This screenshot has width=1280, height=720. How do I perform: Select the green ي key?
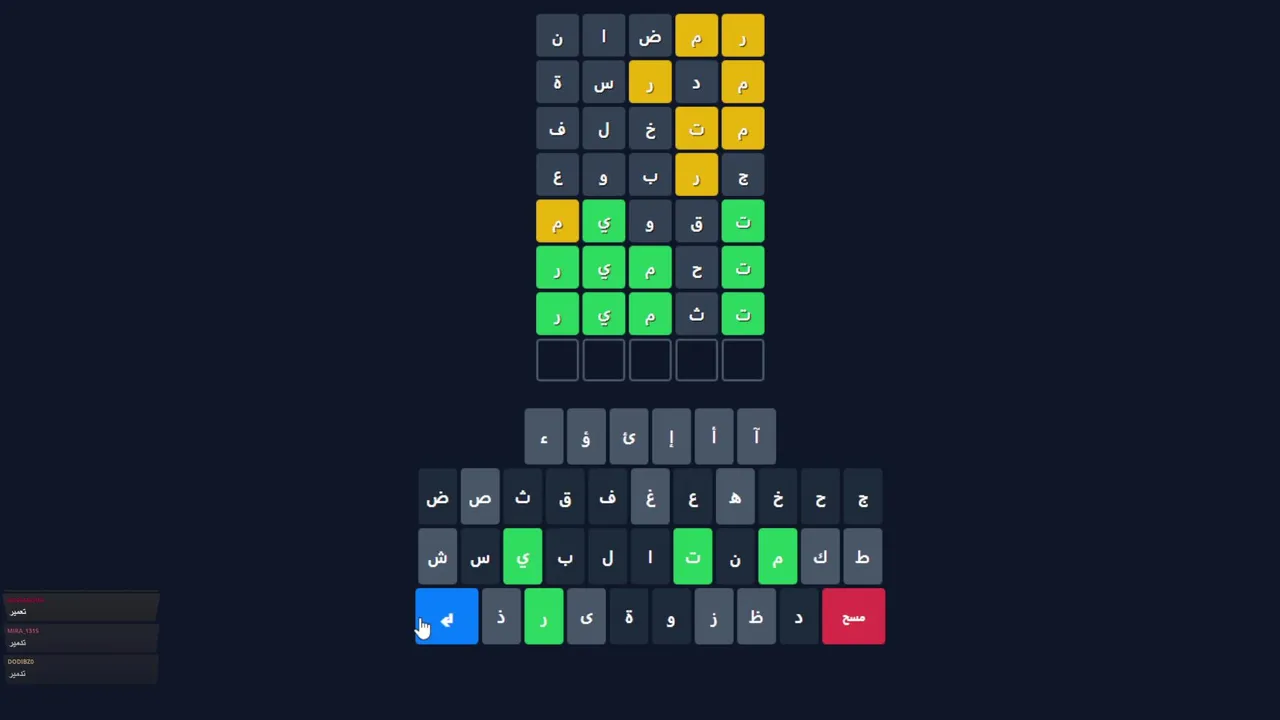522,557
